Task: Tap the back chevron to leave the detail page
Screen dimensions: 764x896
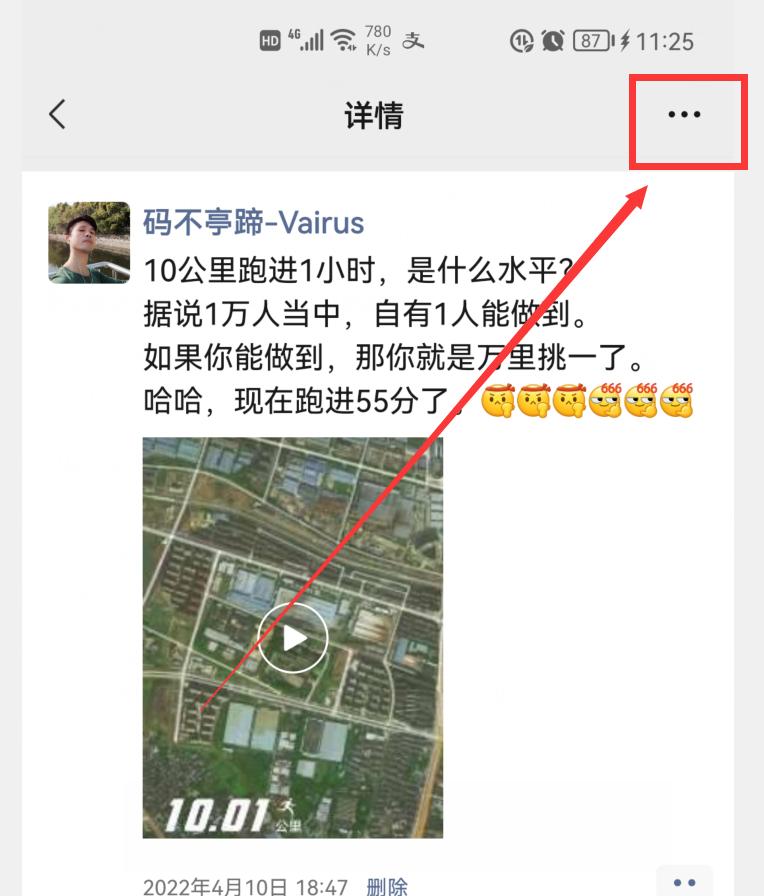Action: (x=55, y=114)
